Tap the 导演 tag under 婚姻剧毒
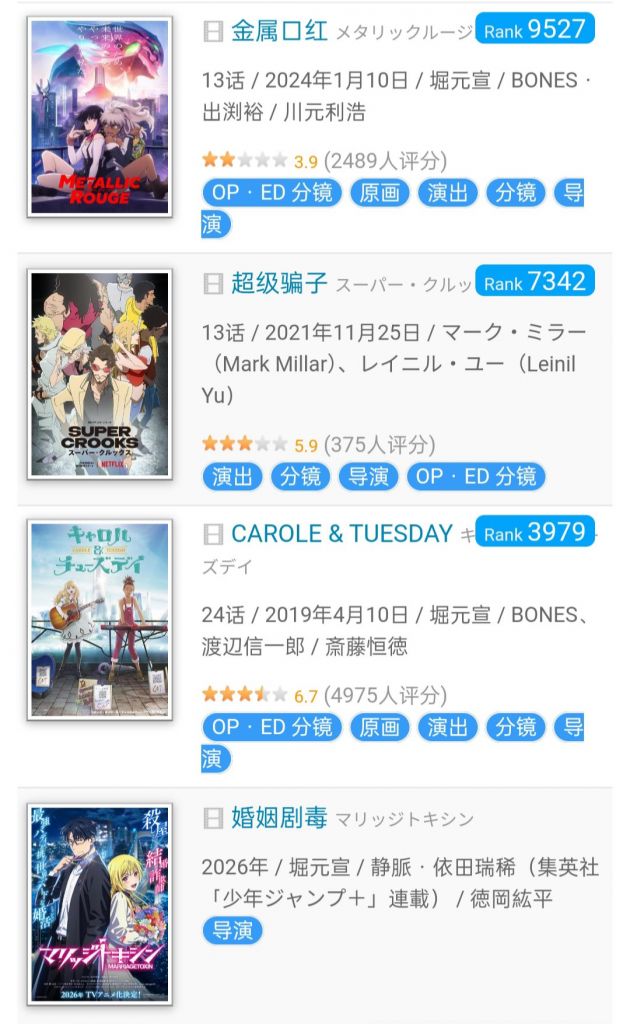 coord(232,930)
